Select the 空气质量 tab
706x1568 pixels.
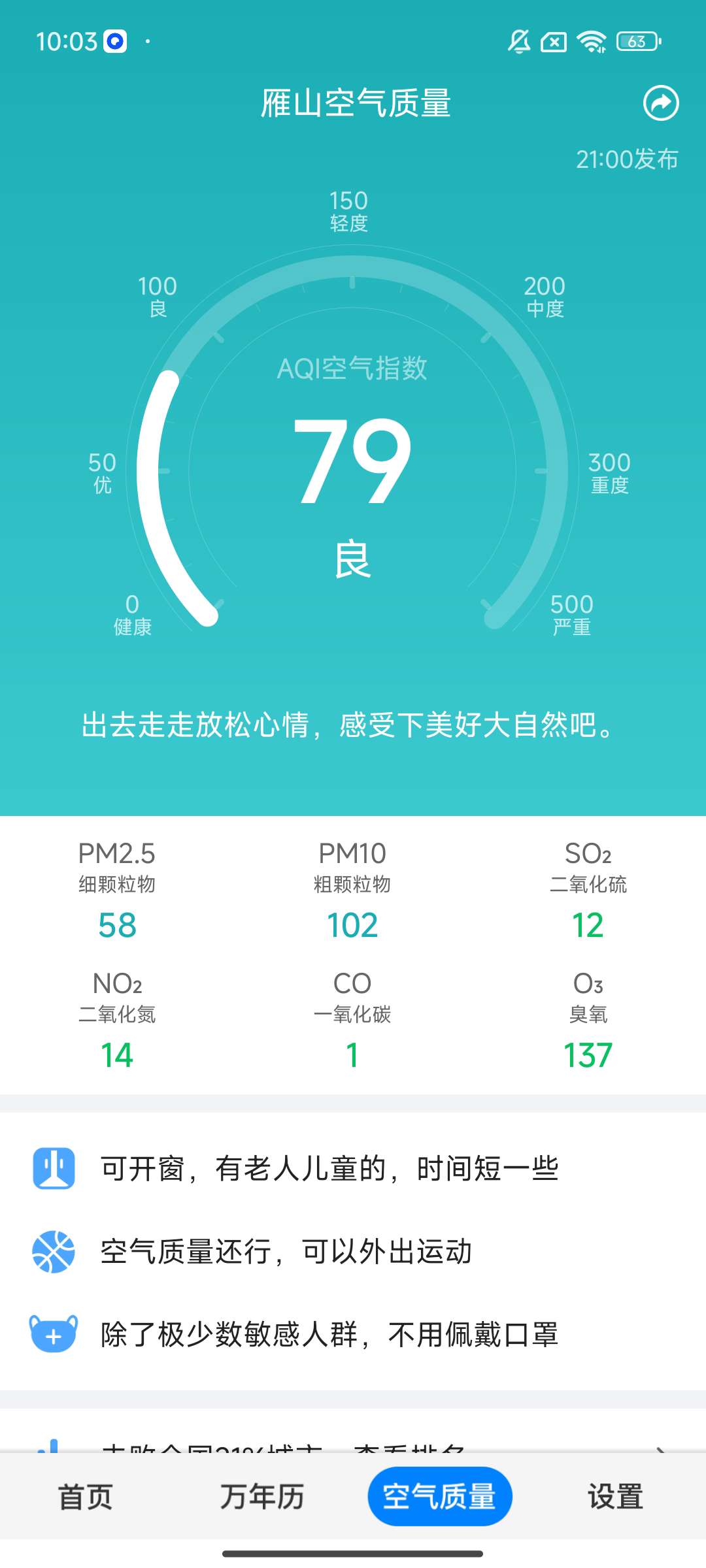439,1496
